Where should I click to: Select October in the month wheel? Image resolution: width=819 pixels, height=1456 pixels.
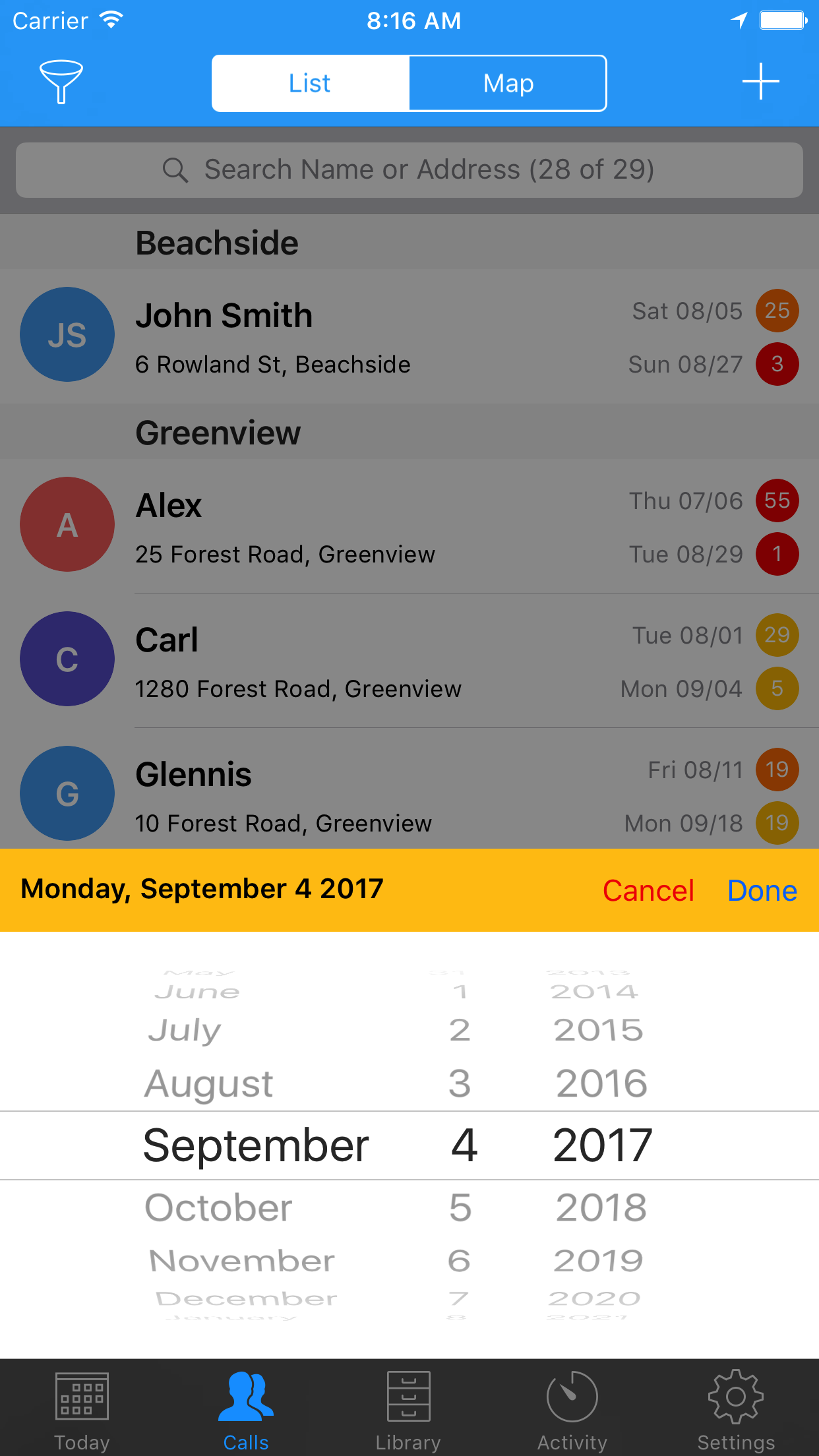click(218, 1208)
